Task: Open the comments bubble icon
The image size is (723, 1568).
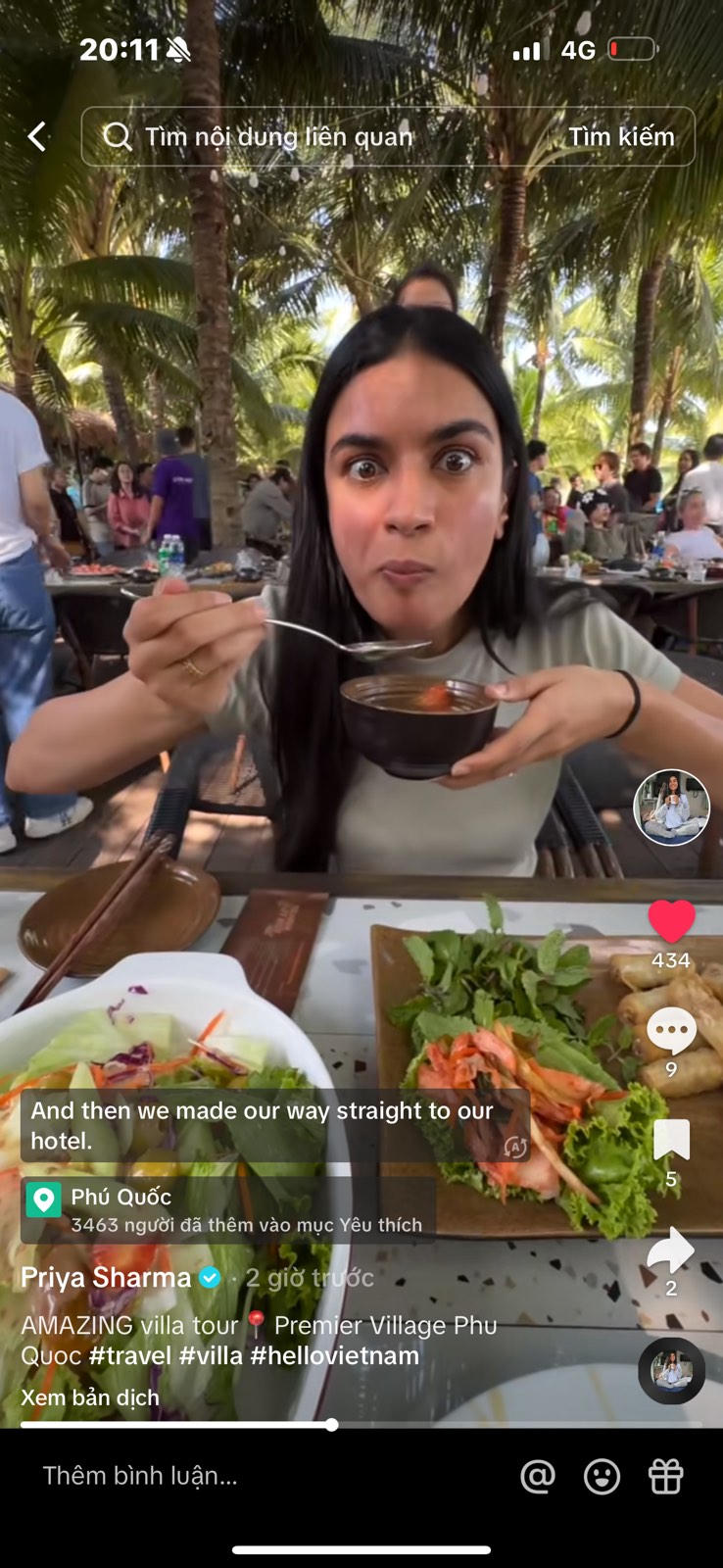Action: (x=671, y=1032)
